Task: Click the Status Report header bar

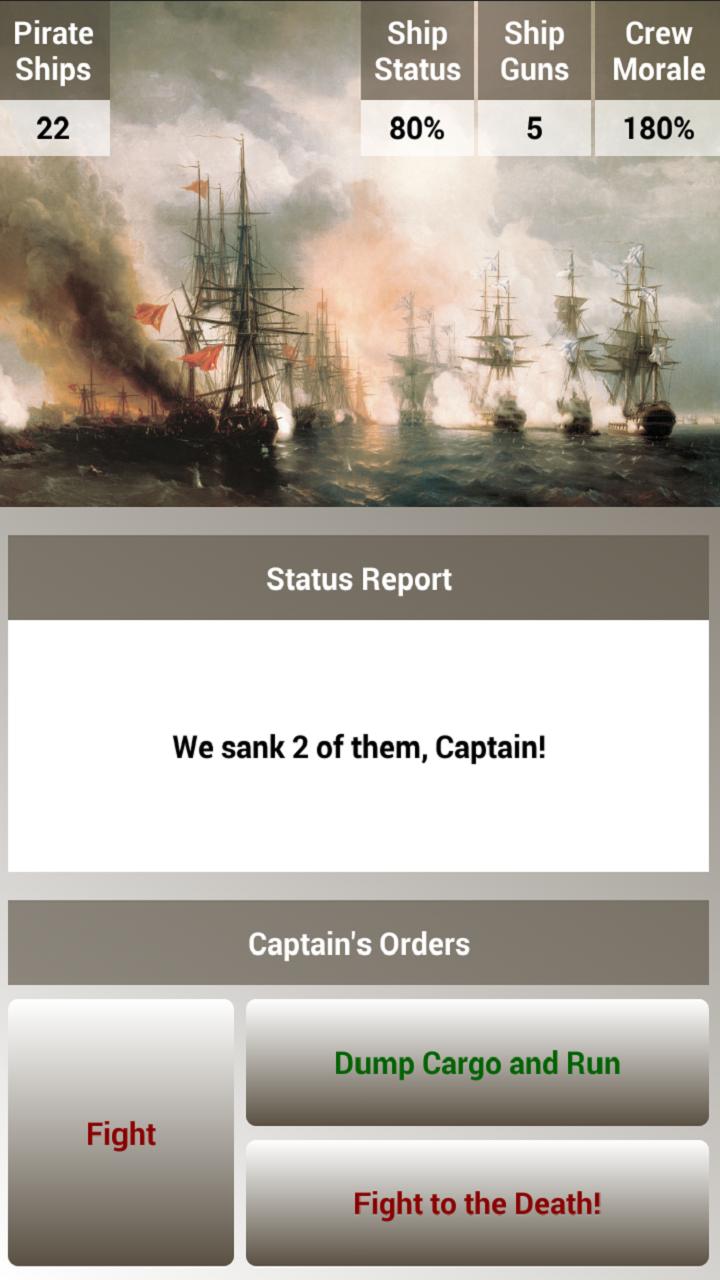Action: click(x=360, y=578)
